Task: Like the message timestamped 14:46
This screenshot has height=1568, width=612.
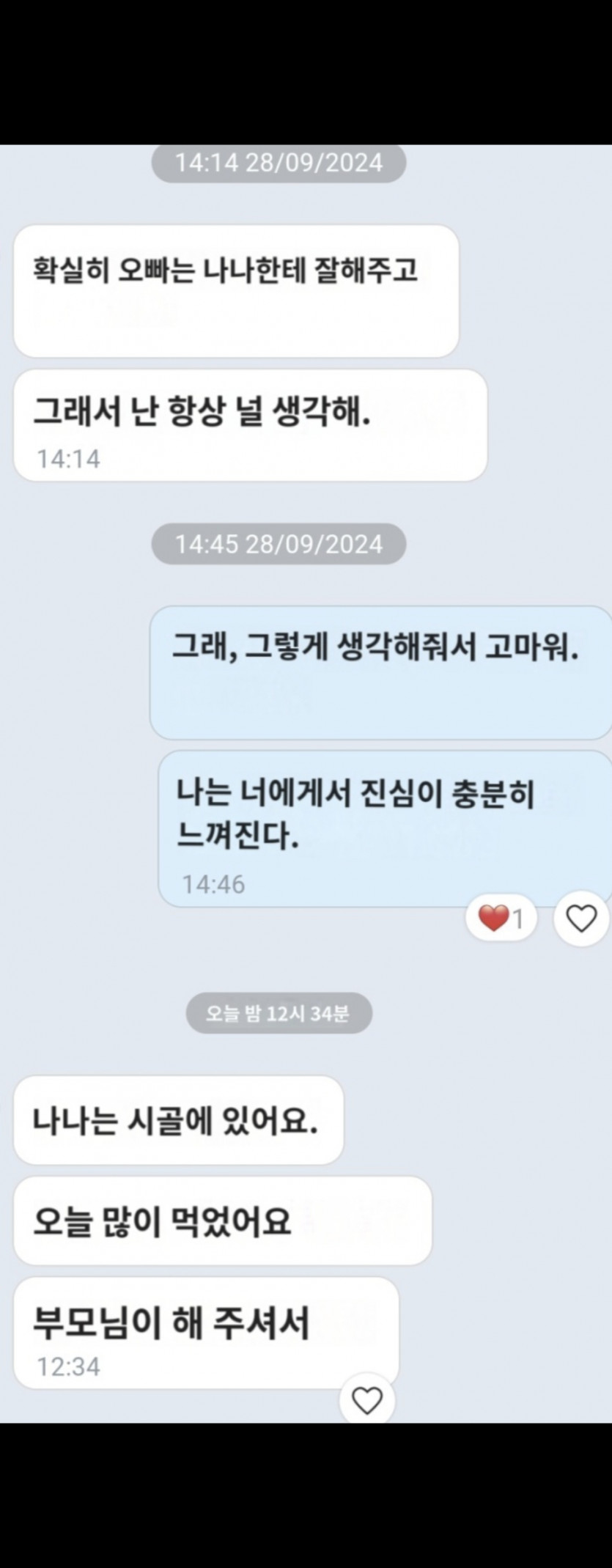Action: [581, 918]
